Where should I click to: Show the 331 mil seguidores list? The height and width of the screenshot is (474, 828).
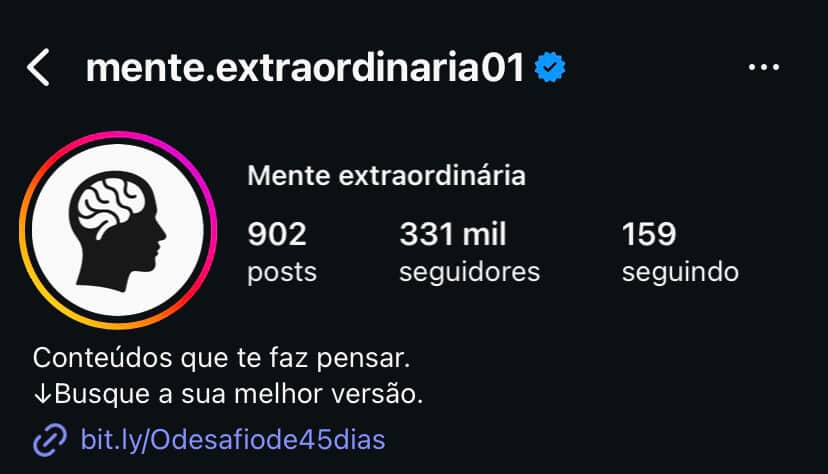tap(469, 252)
